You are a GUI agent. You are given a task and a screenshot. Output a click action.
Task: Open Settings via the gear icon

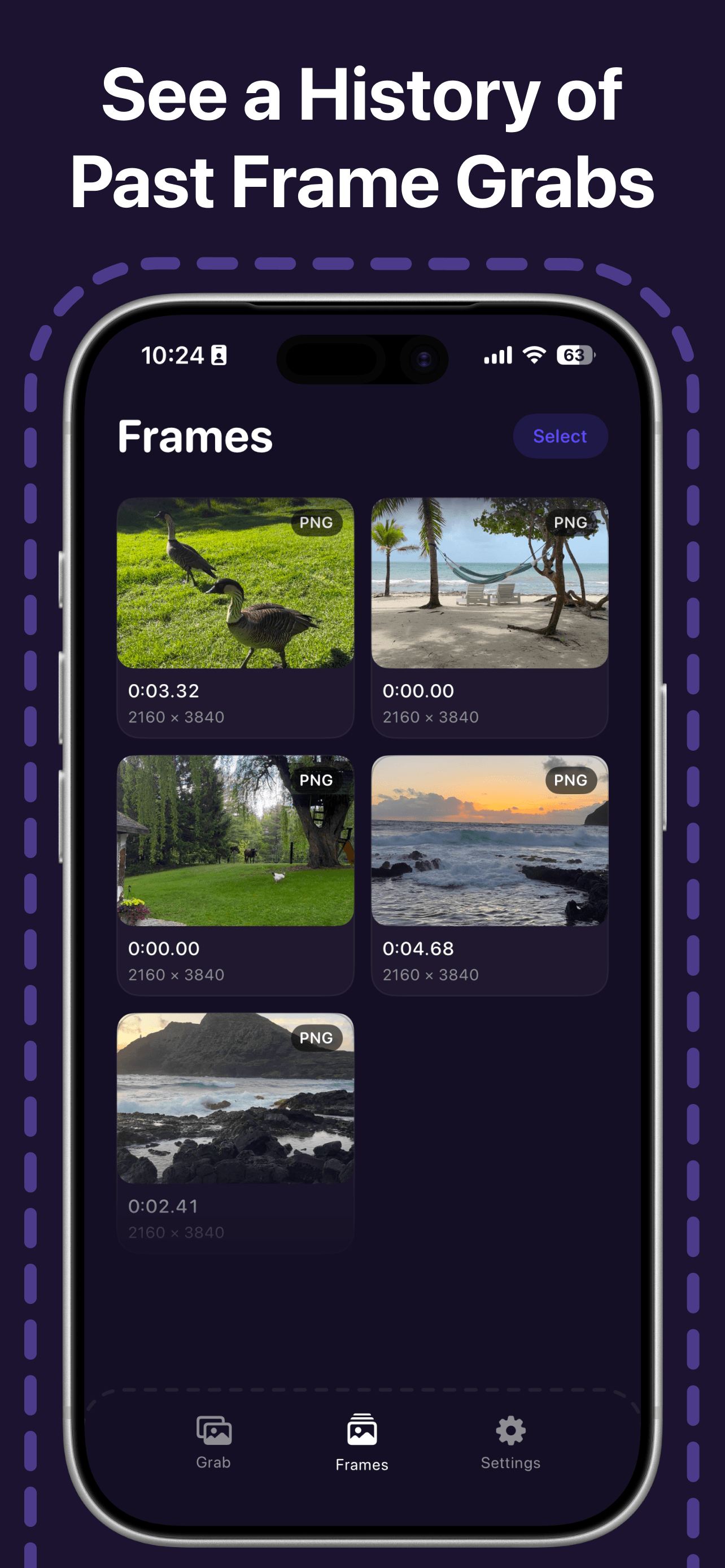coord(510,1429)
